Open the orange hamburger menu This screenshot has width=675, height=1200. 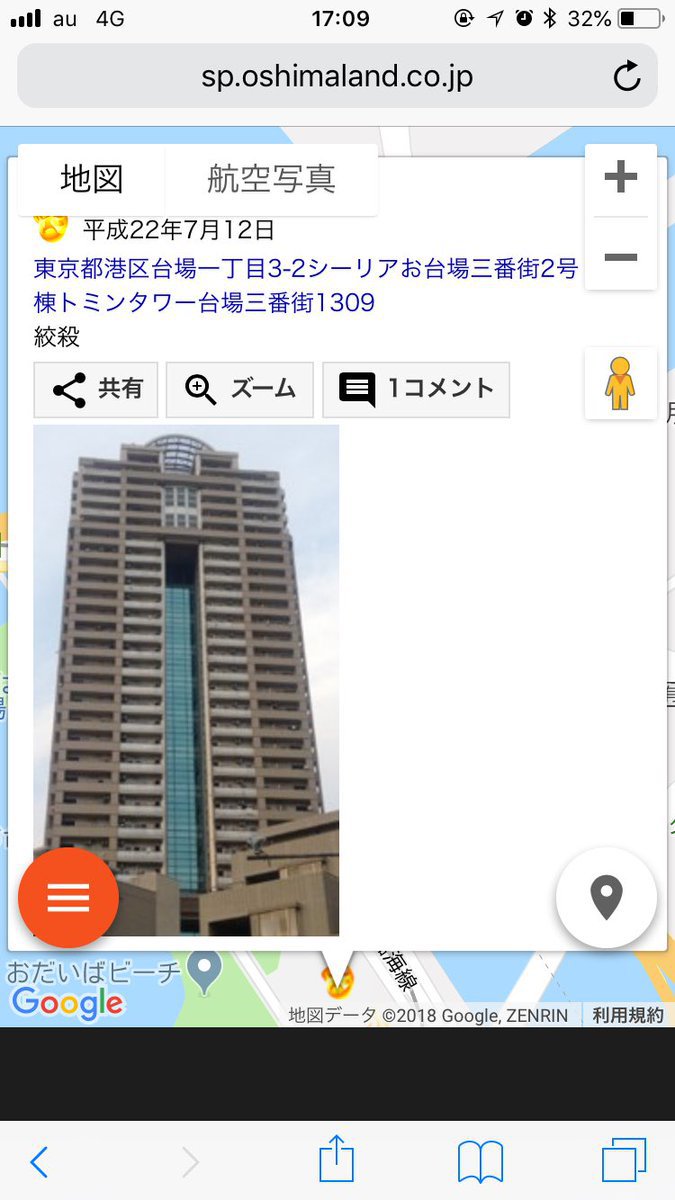point(68,898)
